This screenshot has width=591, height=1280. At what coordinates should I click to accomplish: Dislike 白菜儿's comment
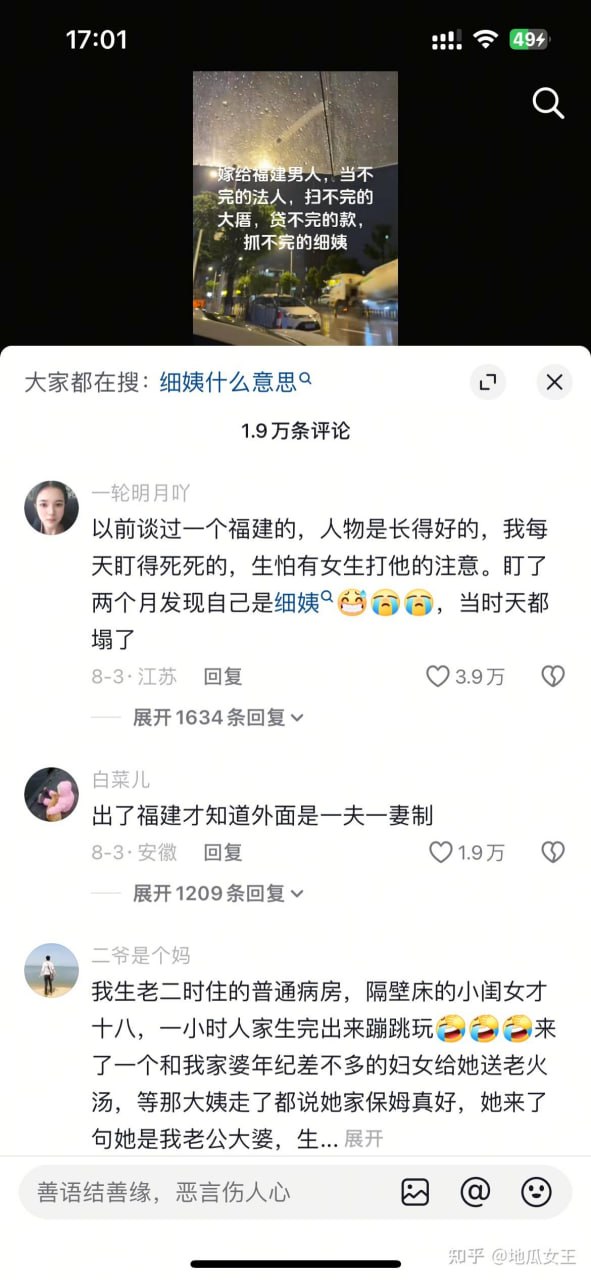tap(553, 852)
